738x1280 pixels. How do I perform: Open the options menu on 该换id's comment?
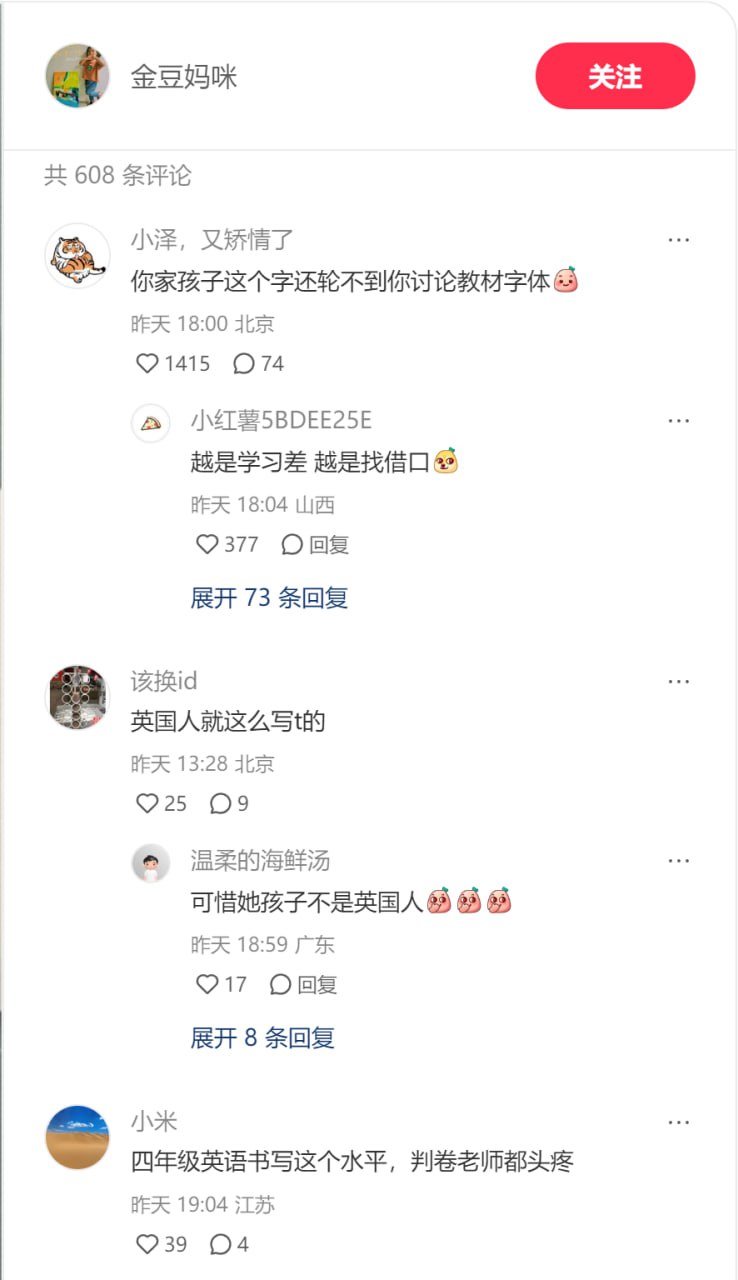(x=679, y=681)
